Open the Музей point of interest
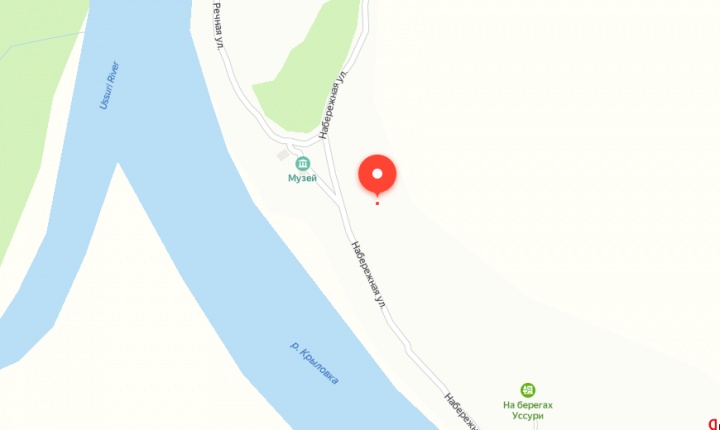 302,164
